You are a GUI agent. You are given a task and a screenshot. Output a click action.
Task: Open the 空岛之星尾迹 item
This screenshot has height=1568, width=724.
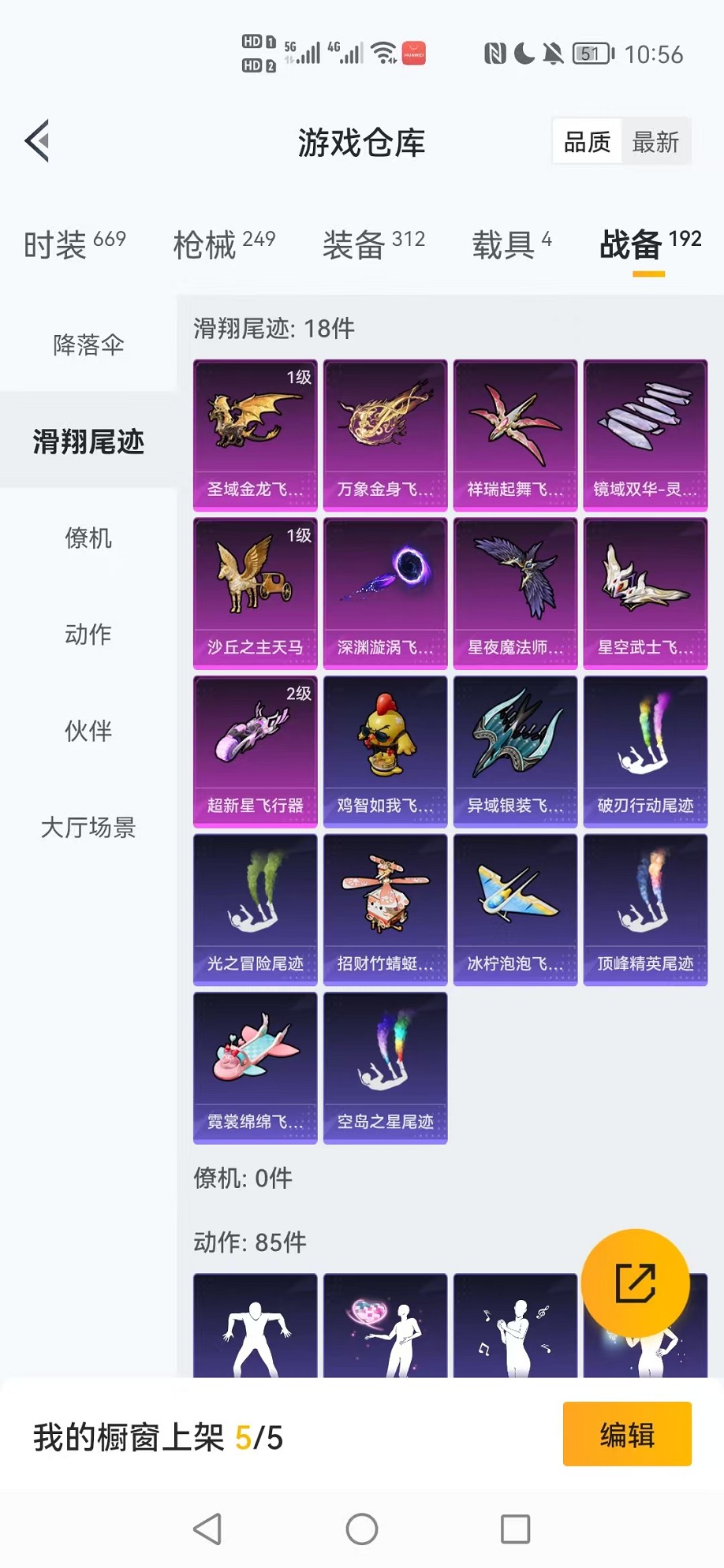pyautogui.click(x=385, y=1067)
